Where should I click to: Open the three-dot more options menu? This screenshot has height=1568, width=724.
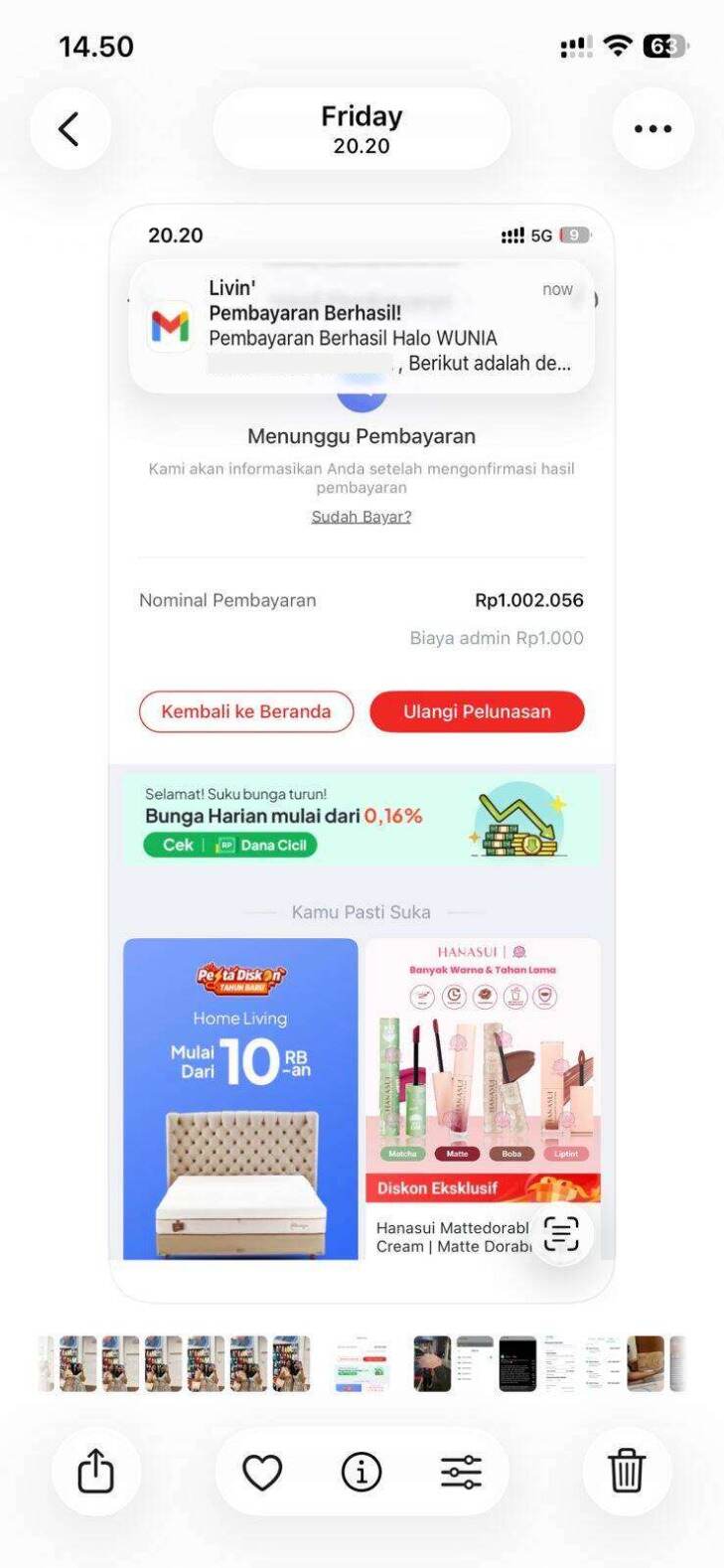(x=652, y=128)
